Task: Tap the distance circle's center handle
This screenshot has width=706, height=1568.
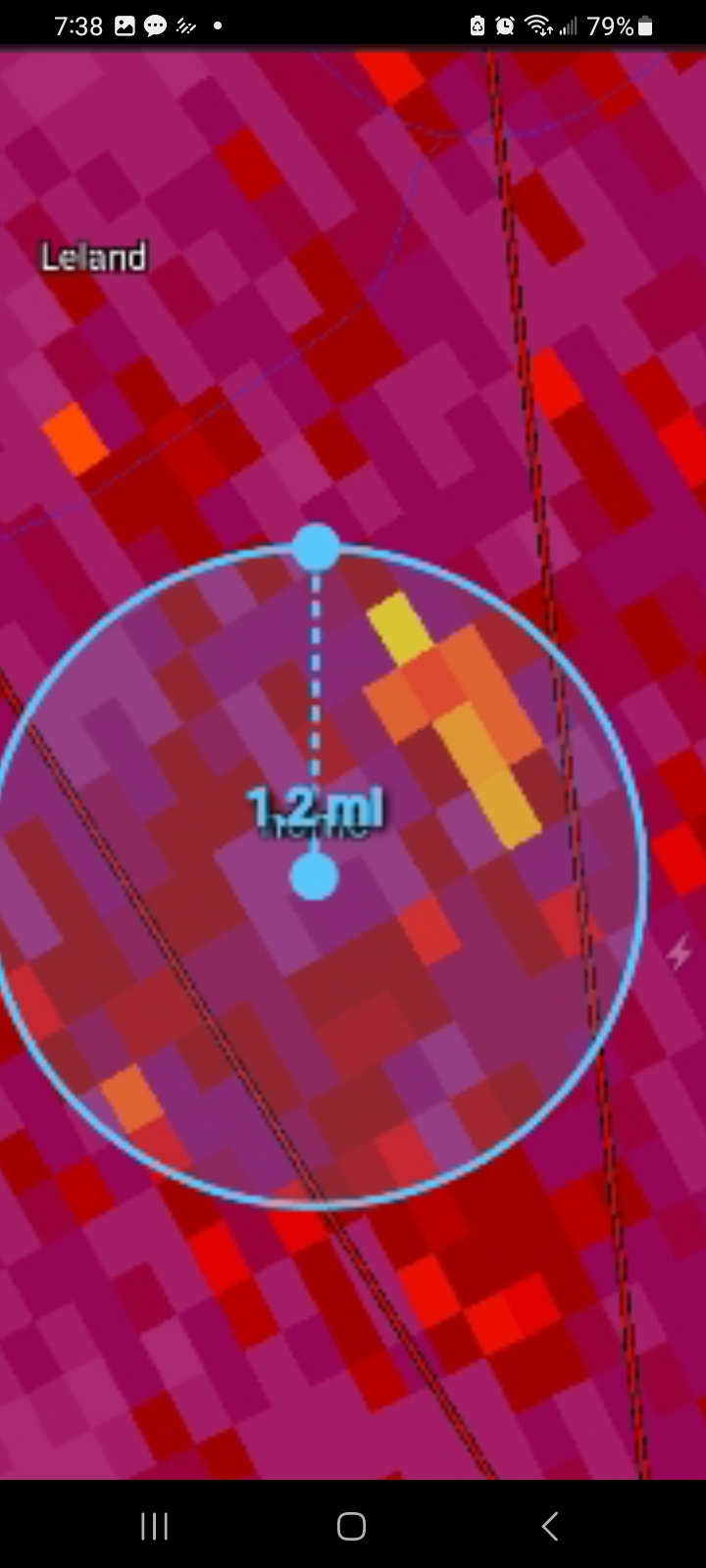Action: [315, 876]
